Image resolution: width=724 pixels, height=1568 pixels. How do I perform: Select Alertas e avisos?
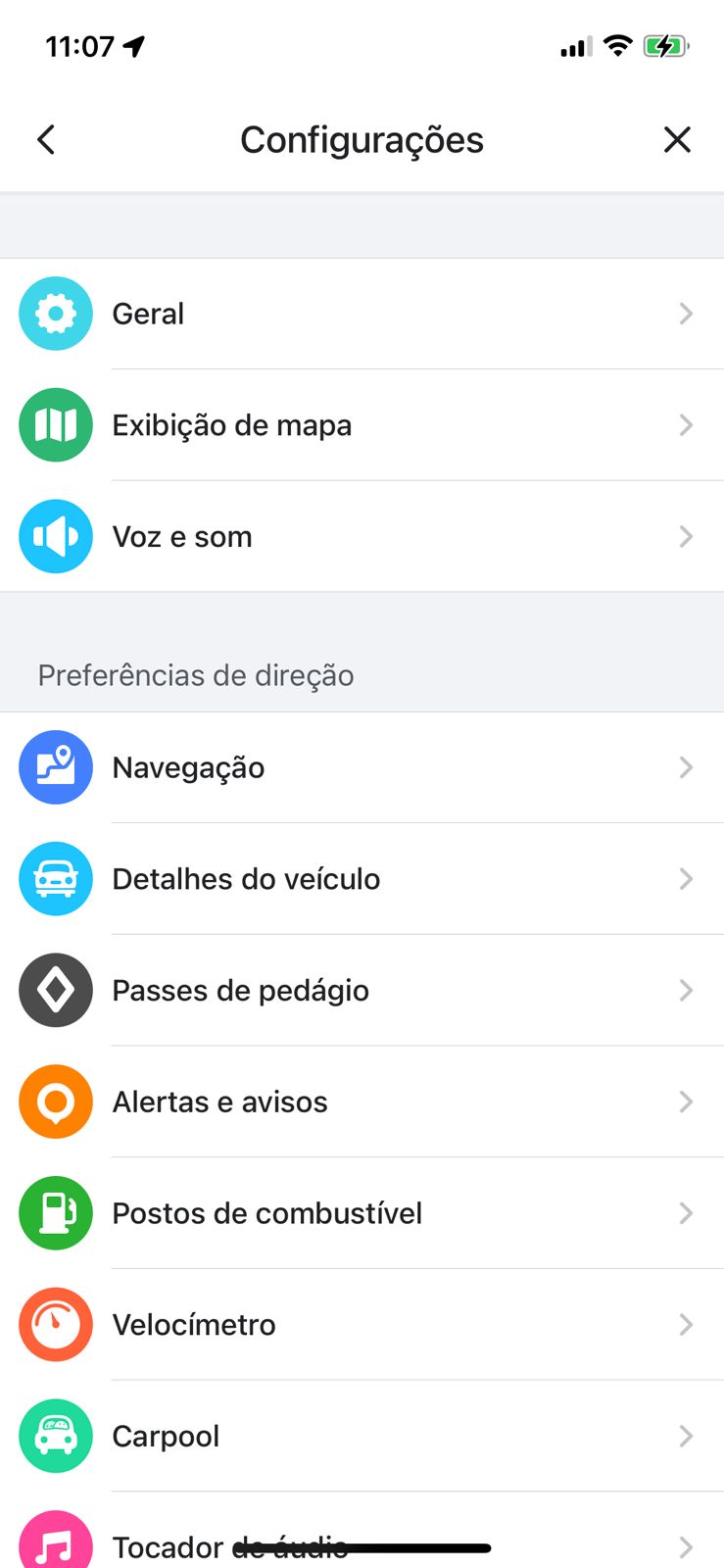[362, 1102]
